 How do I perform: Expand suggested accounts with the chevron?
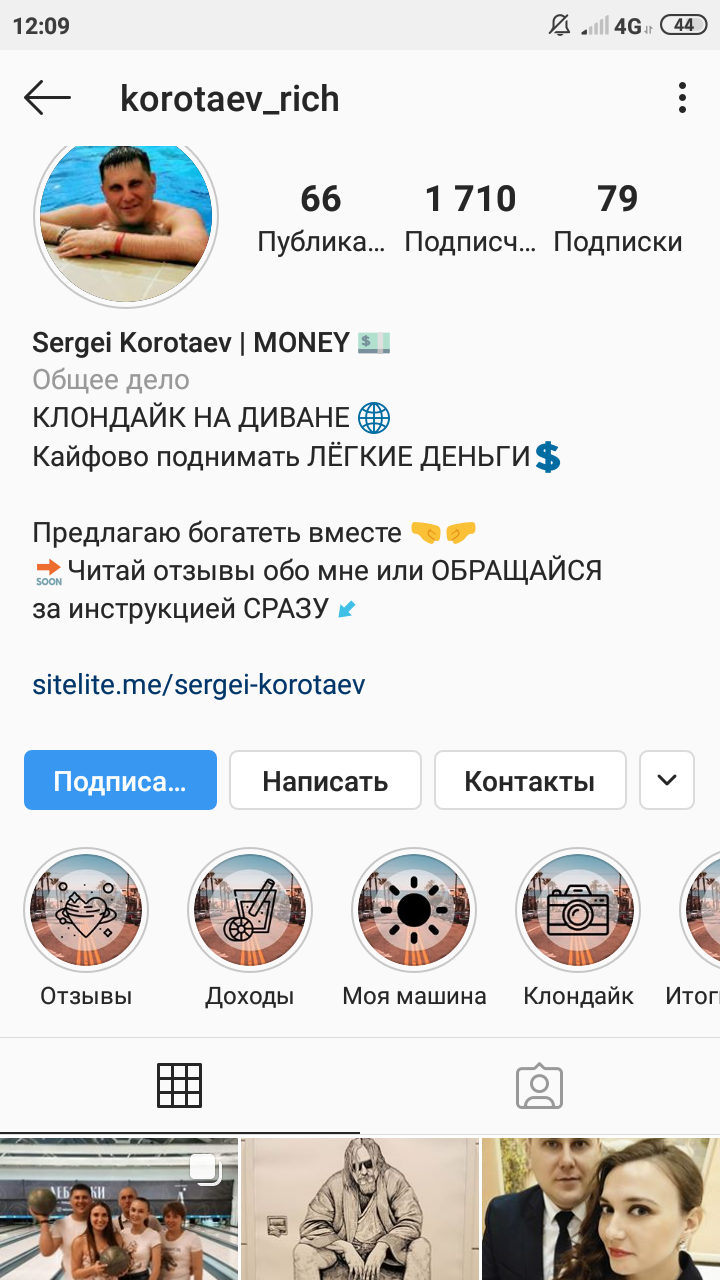click(667, 780)
